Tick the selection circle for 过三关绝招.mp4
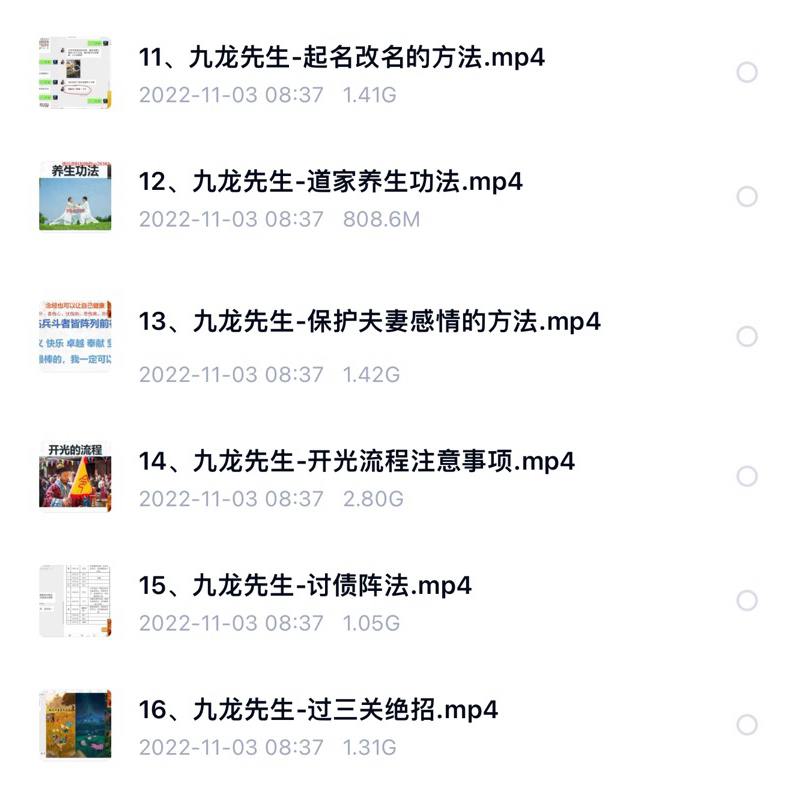This screenshot has height=800, width=800. click(x=746, y=725)
